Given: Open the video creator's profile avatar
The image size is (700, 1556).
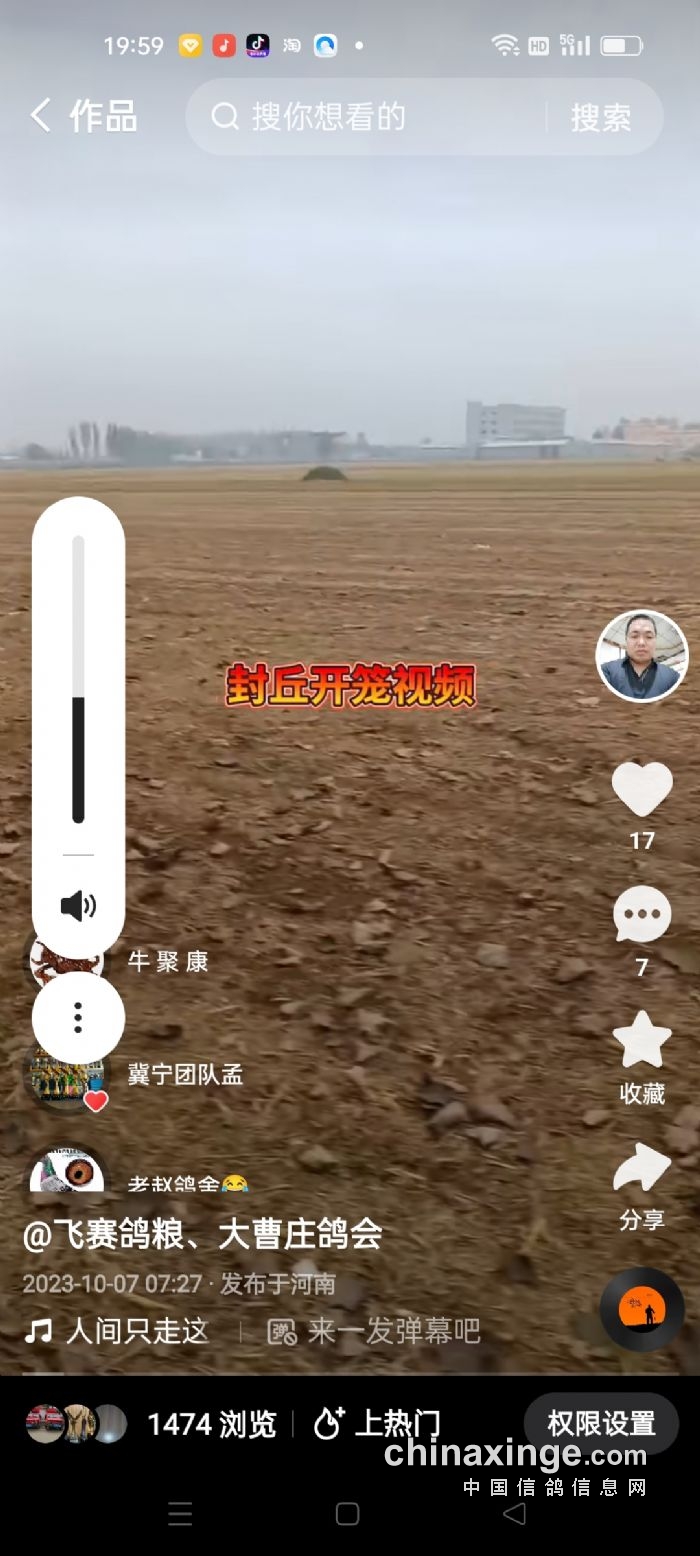Looking at the screenshot, I should click(642, 656).
